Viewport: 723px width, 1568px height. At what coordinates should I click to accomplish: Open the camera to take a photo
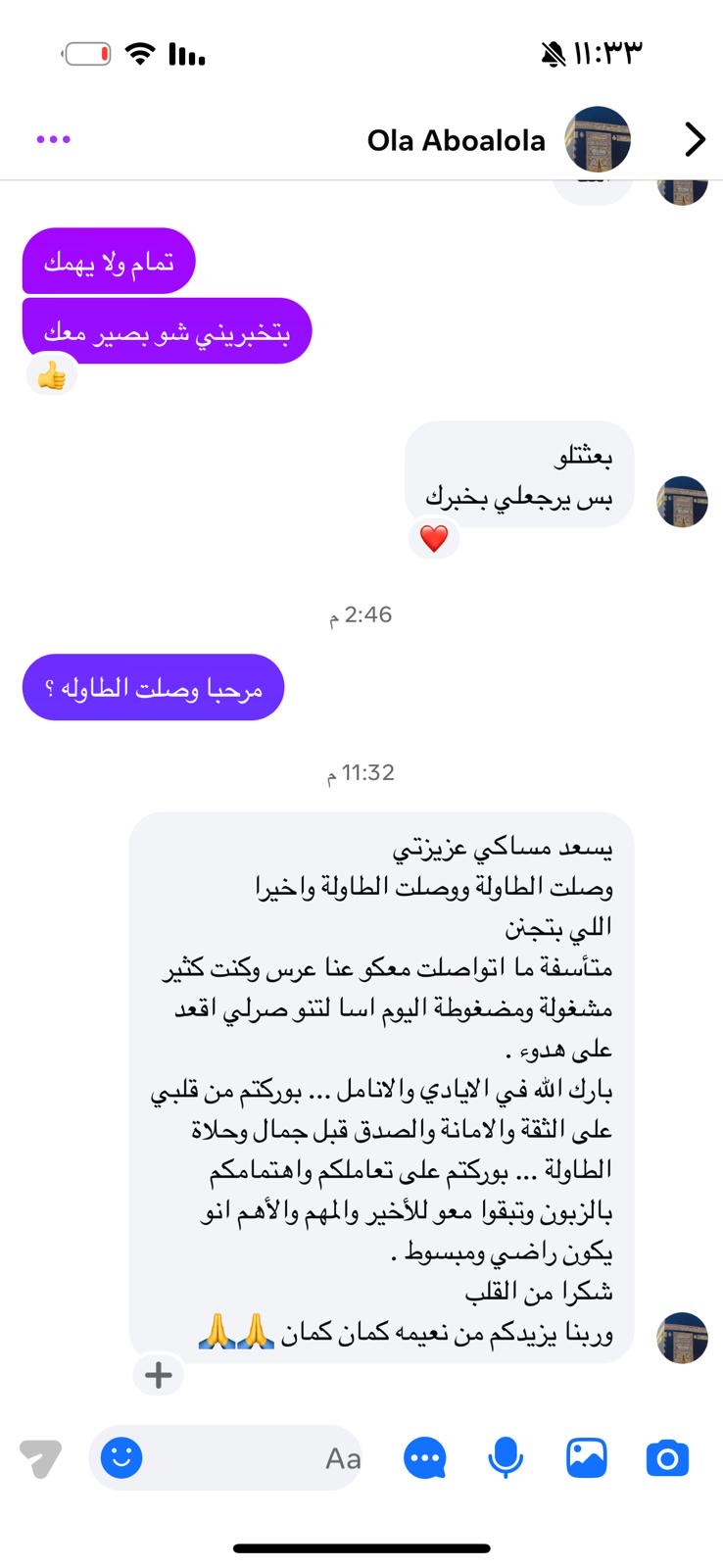tap(667, 1458)
